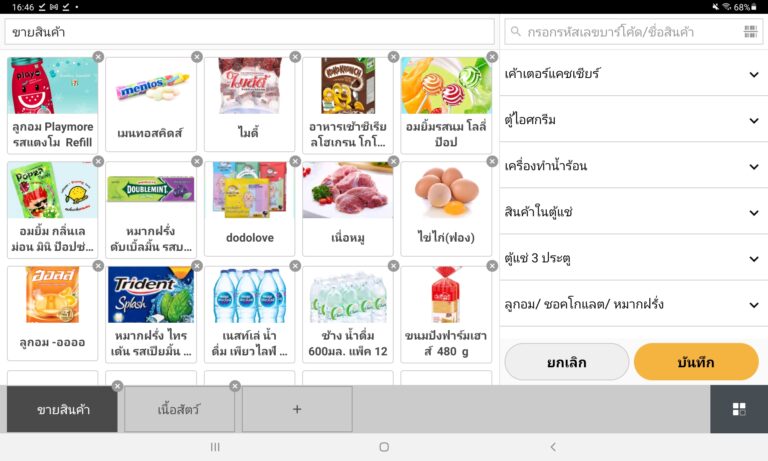
Task: Expand the สินค้าในตู้แช่ category
Action: (x=634, y=212)
